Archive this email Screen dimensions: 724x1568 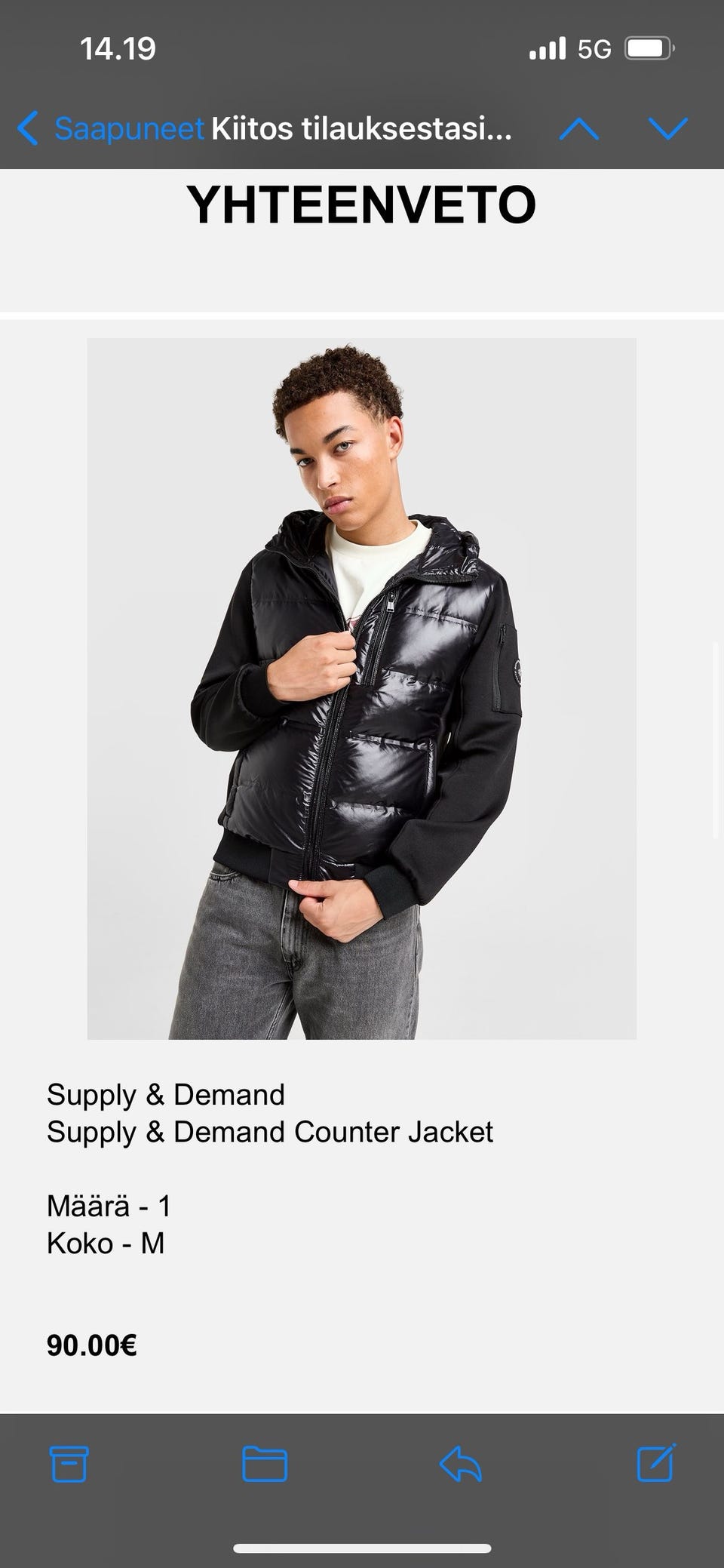click(69, 1465)
